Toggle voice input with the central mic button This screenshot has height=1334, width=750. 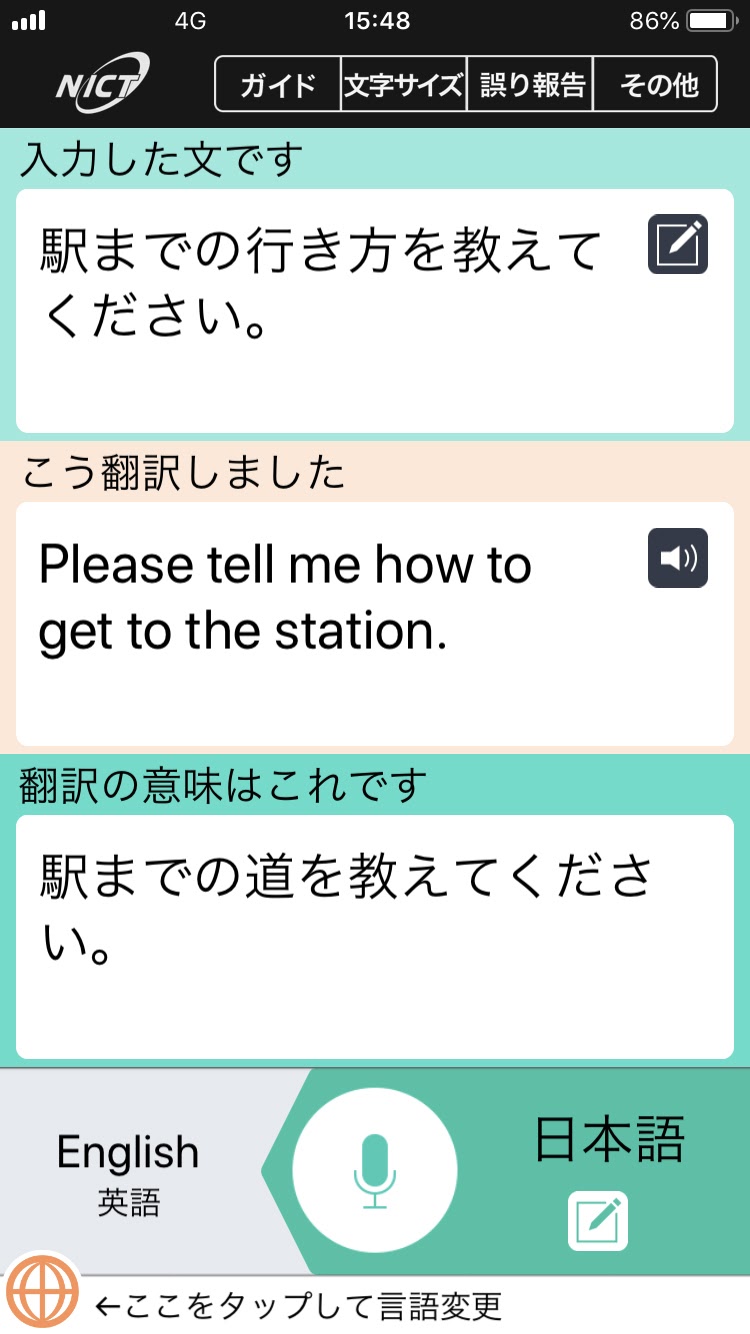[x=375, y=1172]
